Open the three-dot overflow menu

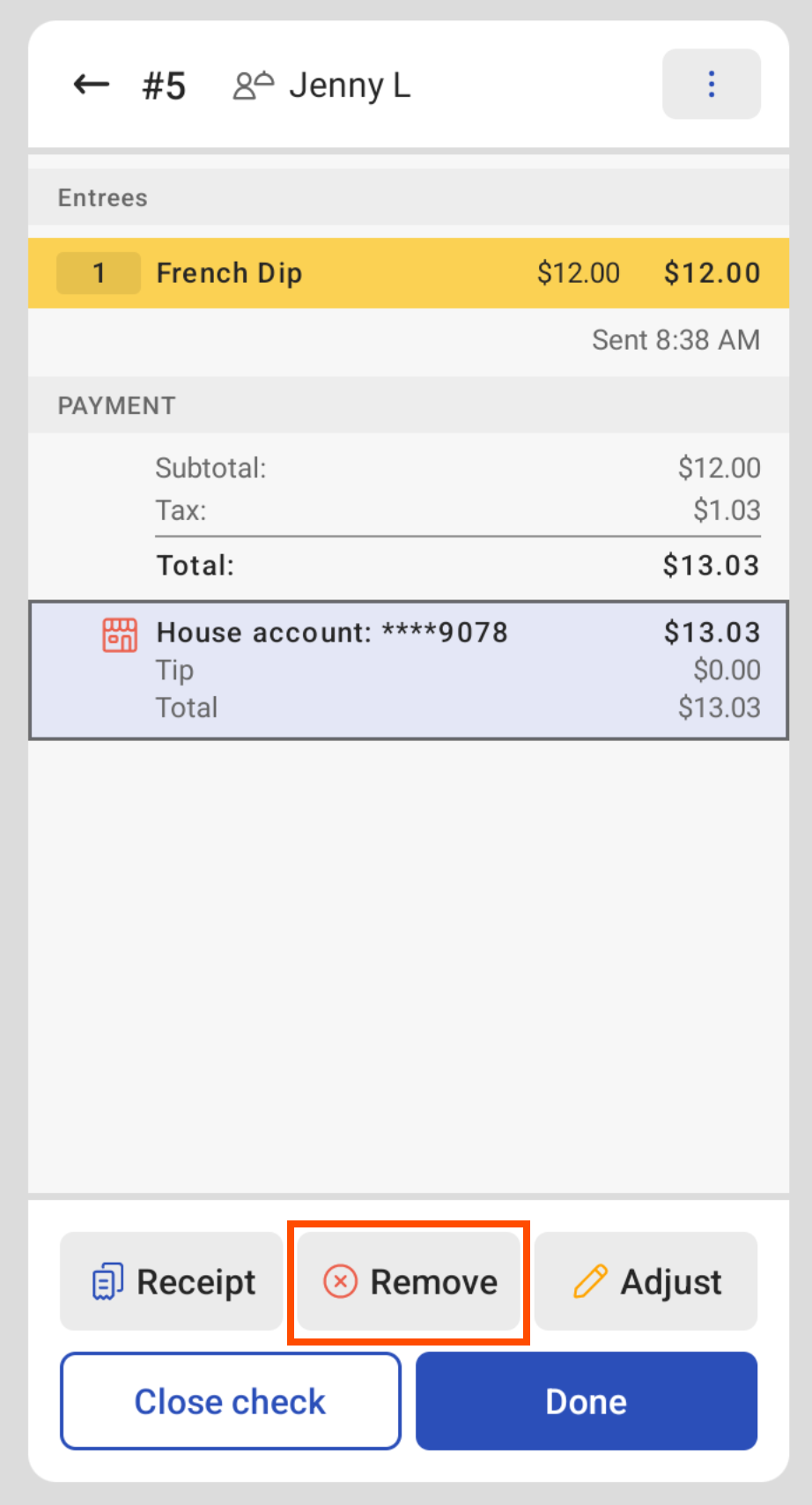pyautogui.click(x=711, y=84)
